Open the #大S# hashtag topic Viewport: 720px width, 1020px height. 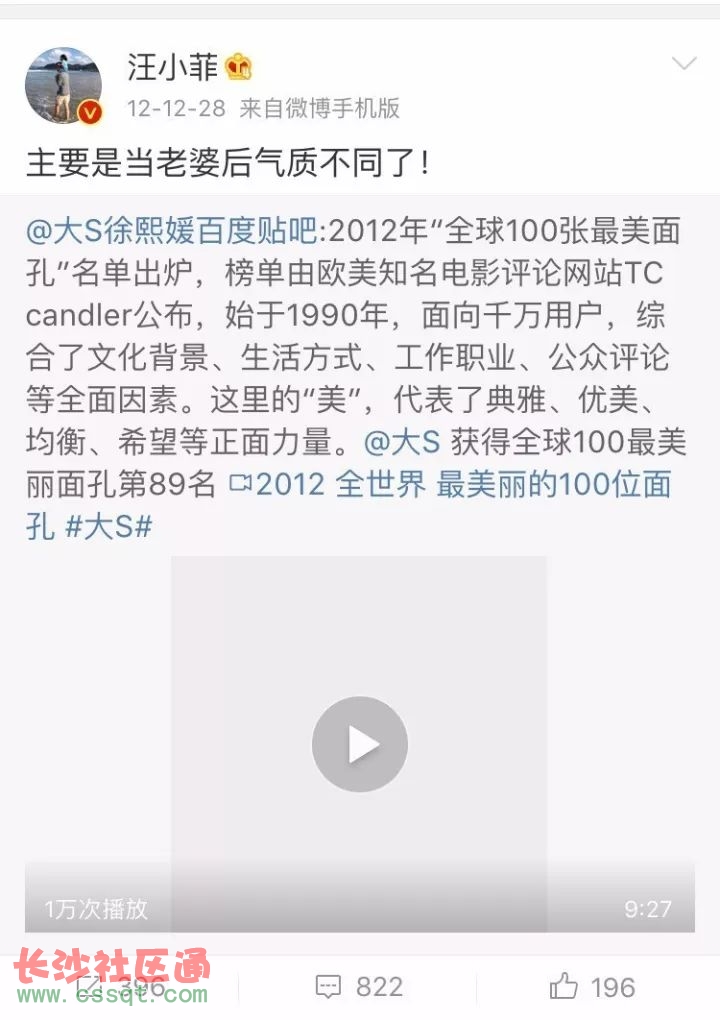pyautogui.click(x=109, y=527)
